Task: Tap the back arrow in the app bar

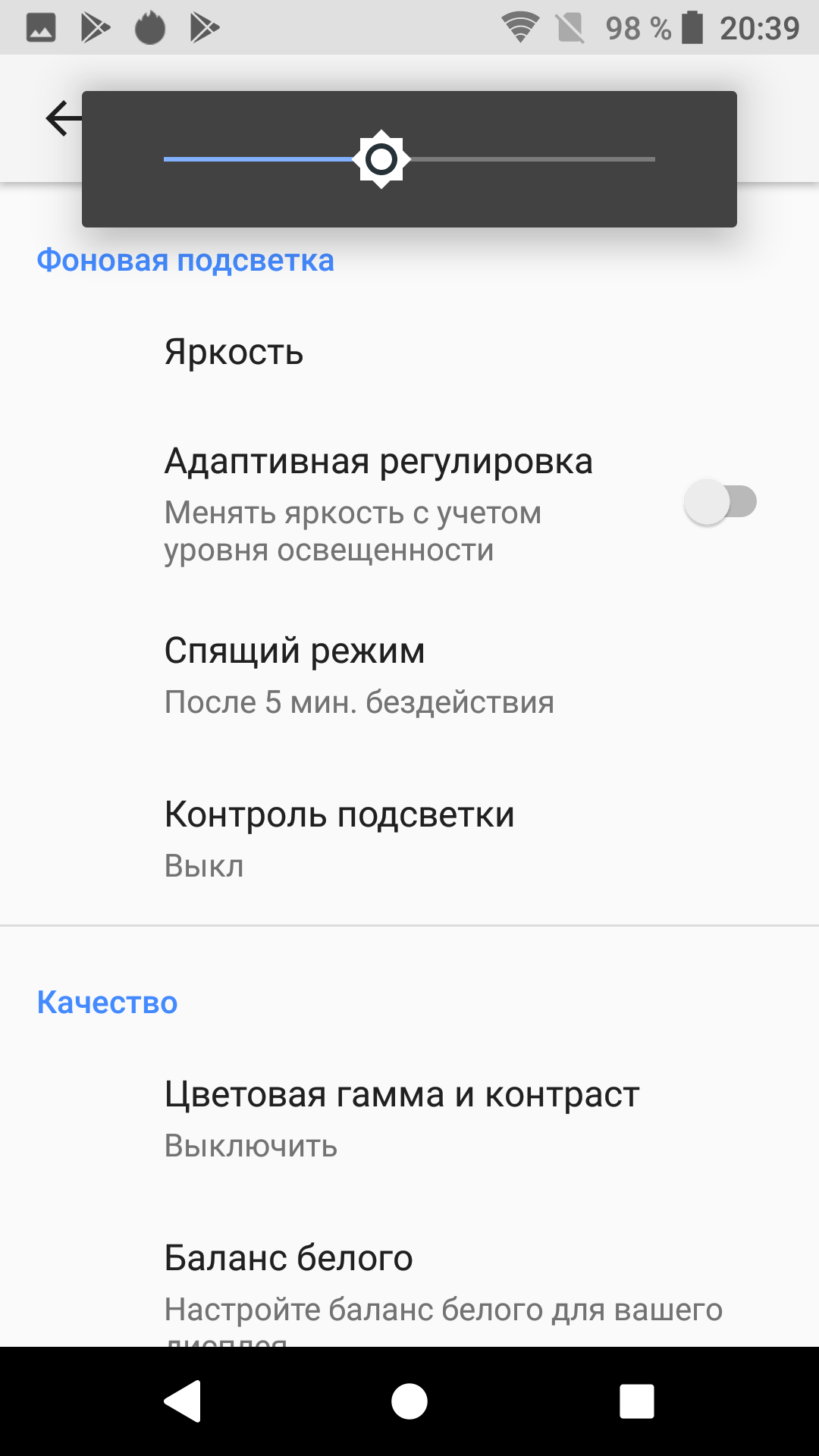Action: click(x=62, y=118)
